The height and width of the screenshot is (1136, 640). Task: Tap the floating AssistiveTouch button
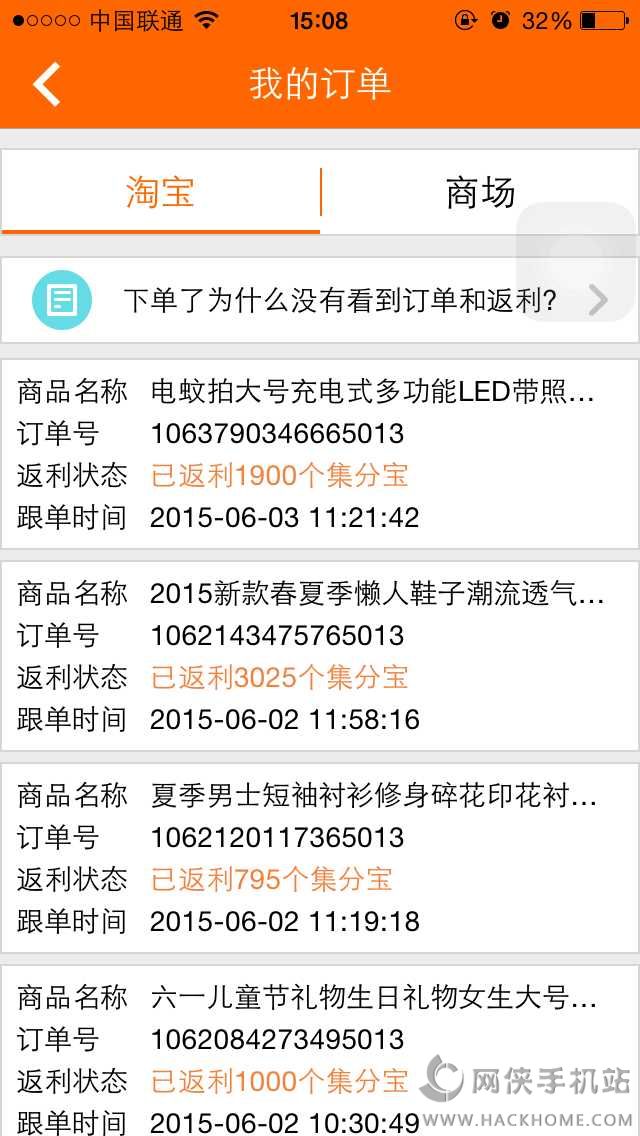pyautogui.click(x=576, y=262)
